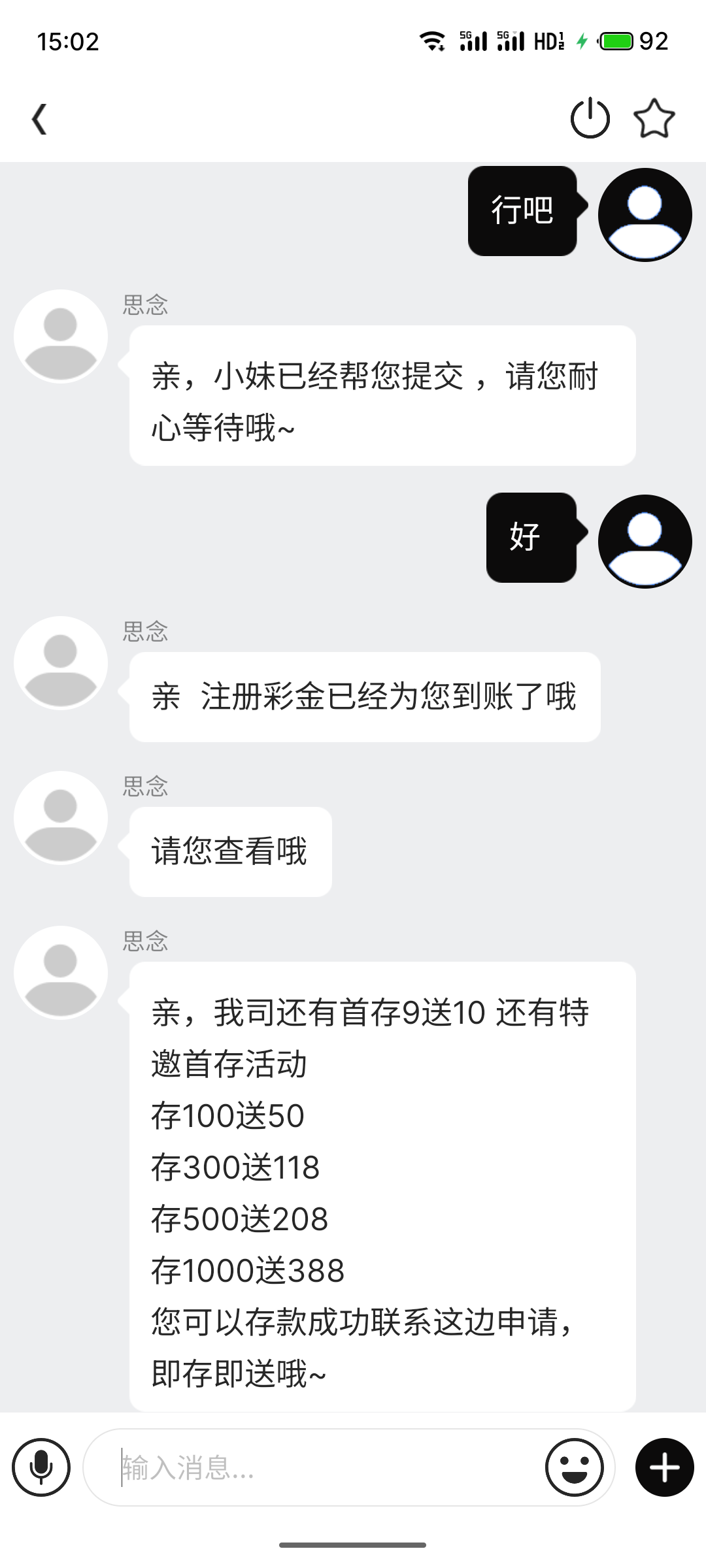Go back using the top-left arrow
The image size is (706, 1568).
pyautogui.click(x=39, y=119)
